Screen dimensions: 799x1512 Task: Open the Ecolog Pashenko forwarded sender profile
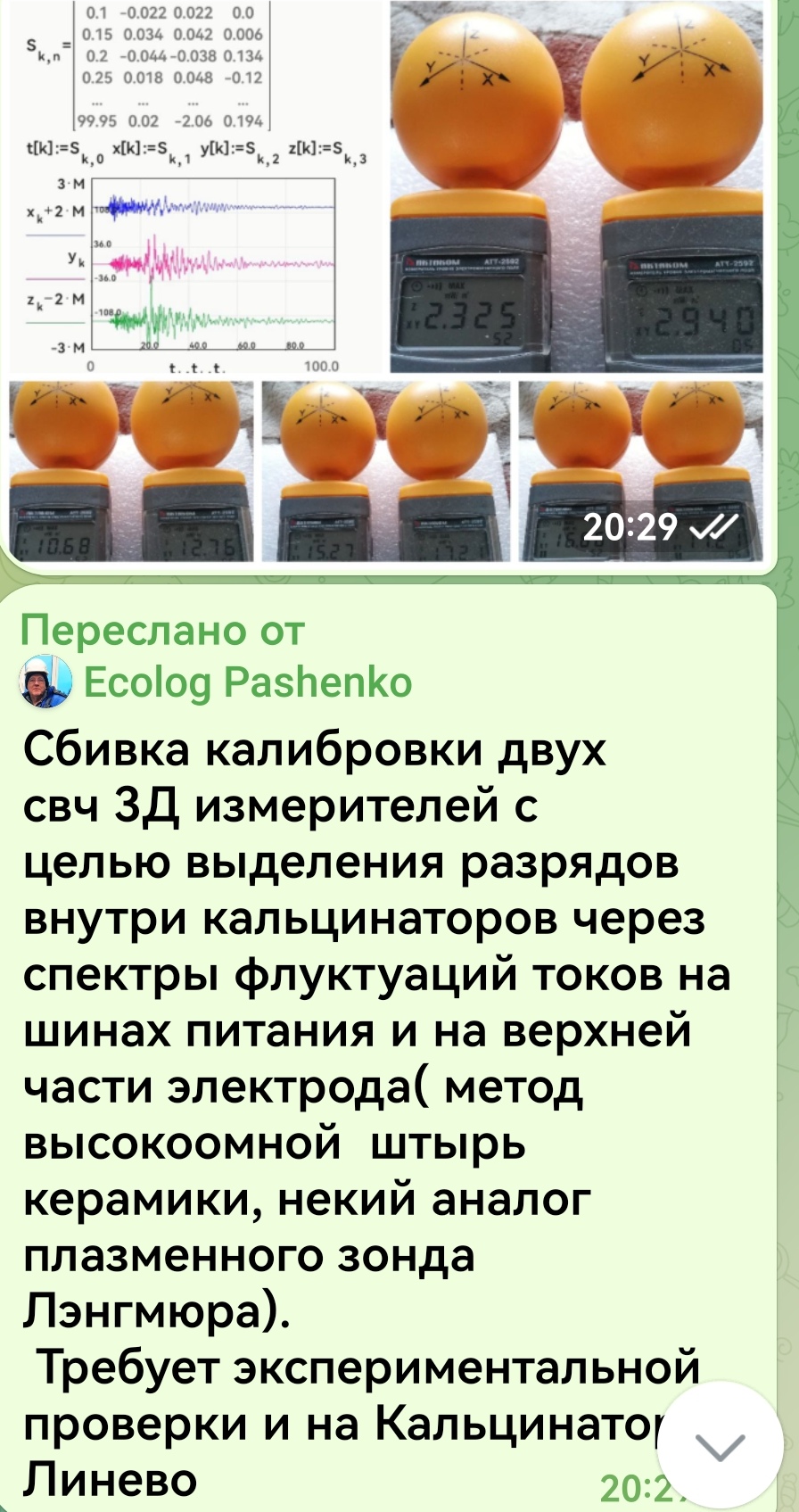coord(246,682)
